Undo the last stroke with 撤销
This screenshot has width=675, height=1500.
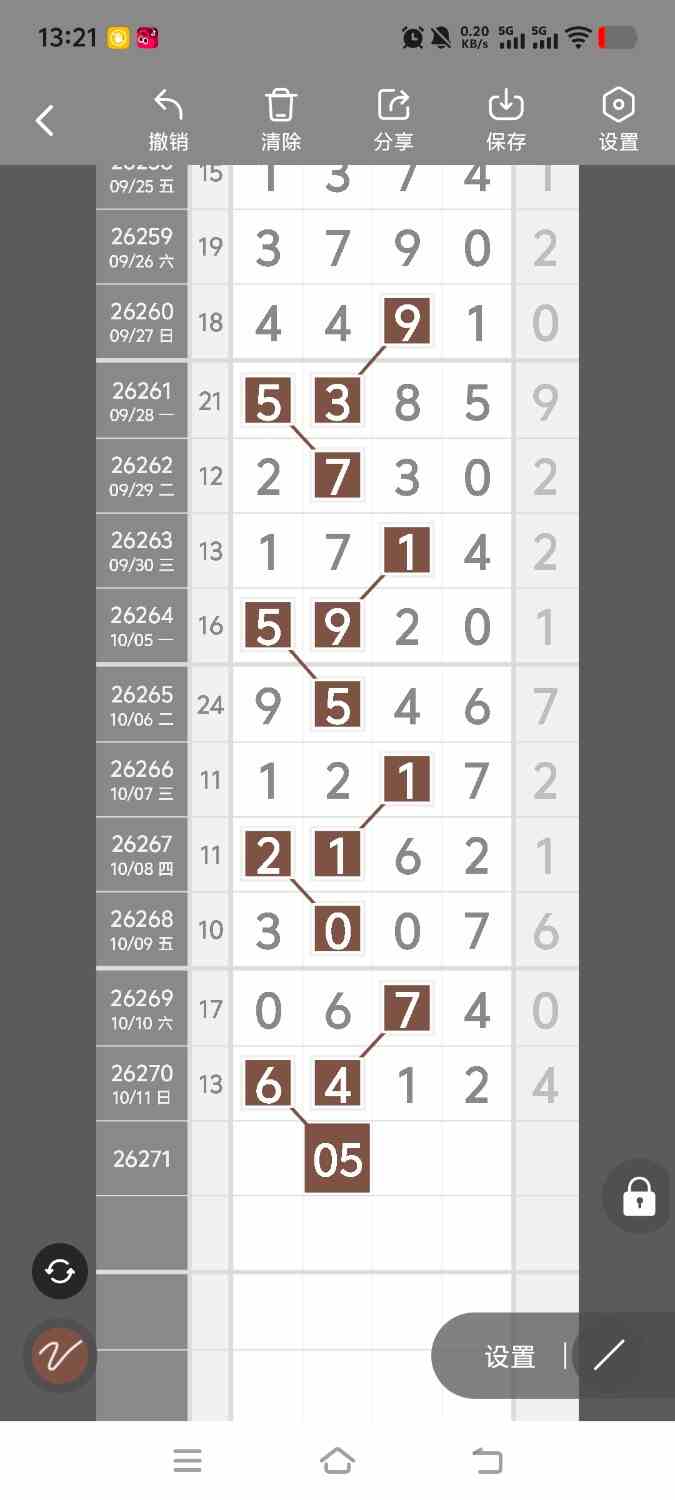click(169, 120)
